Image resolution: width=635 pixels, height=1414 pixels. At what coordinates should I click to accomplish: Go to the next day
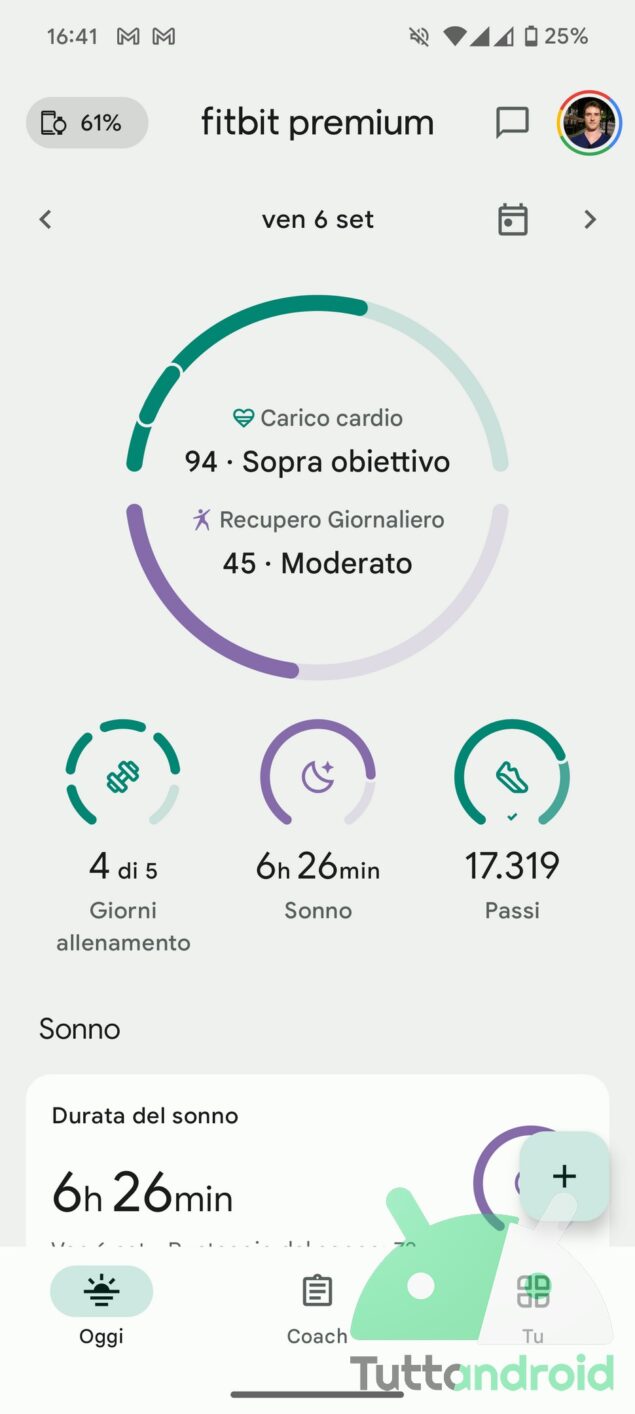[x=590, y=220]
